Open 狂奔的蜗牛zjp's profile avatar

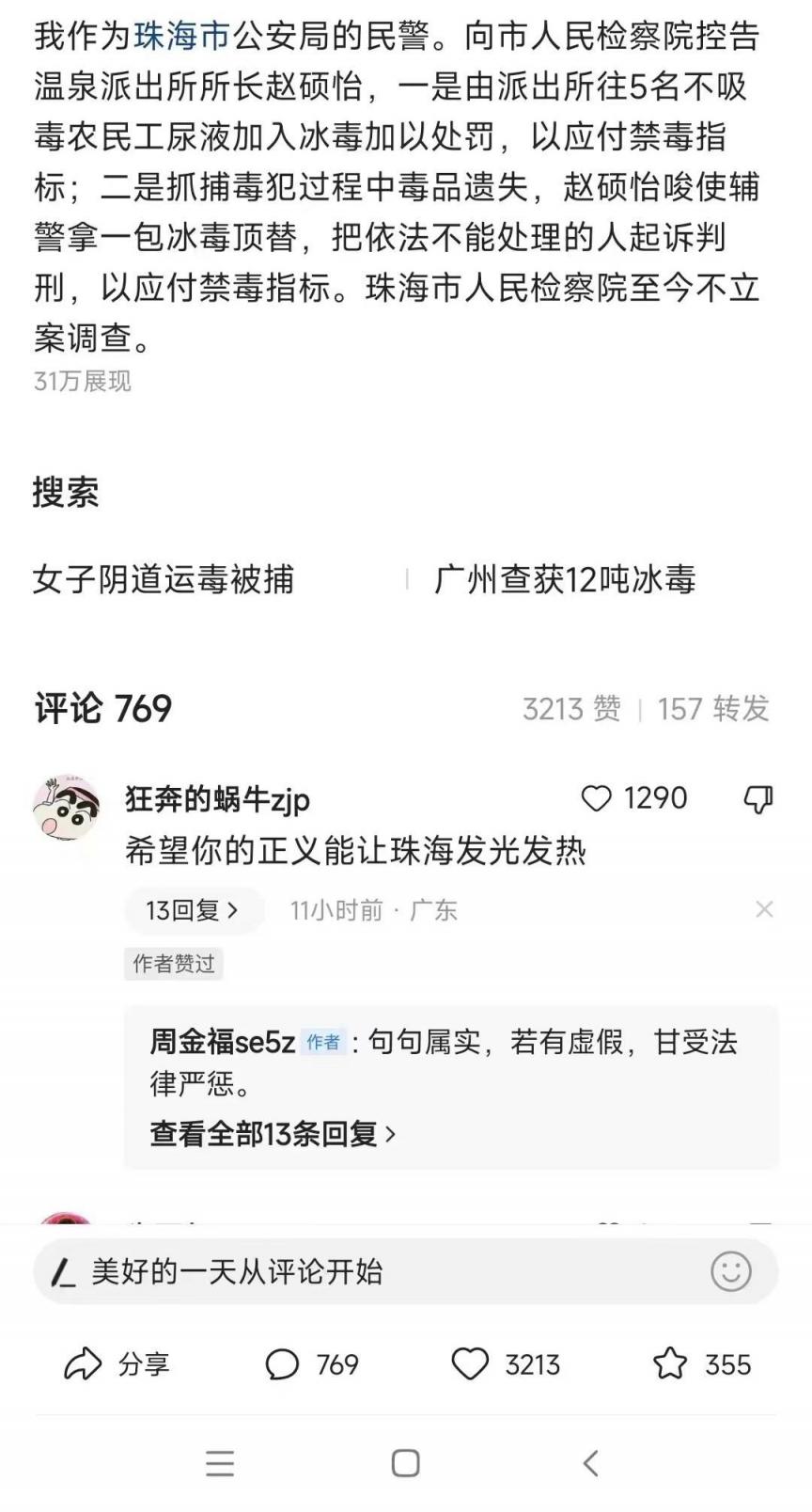66,808
